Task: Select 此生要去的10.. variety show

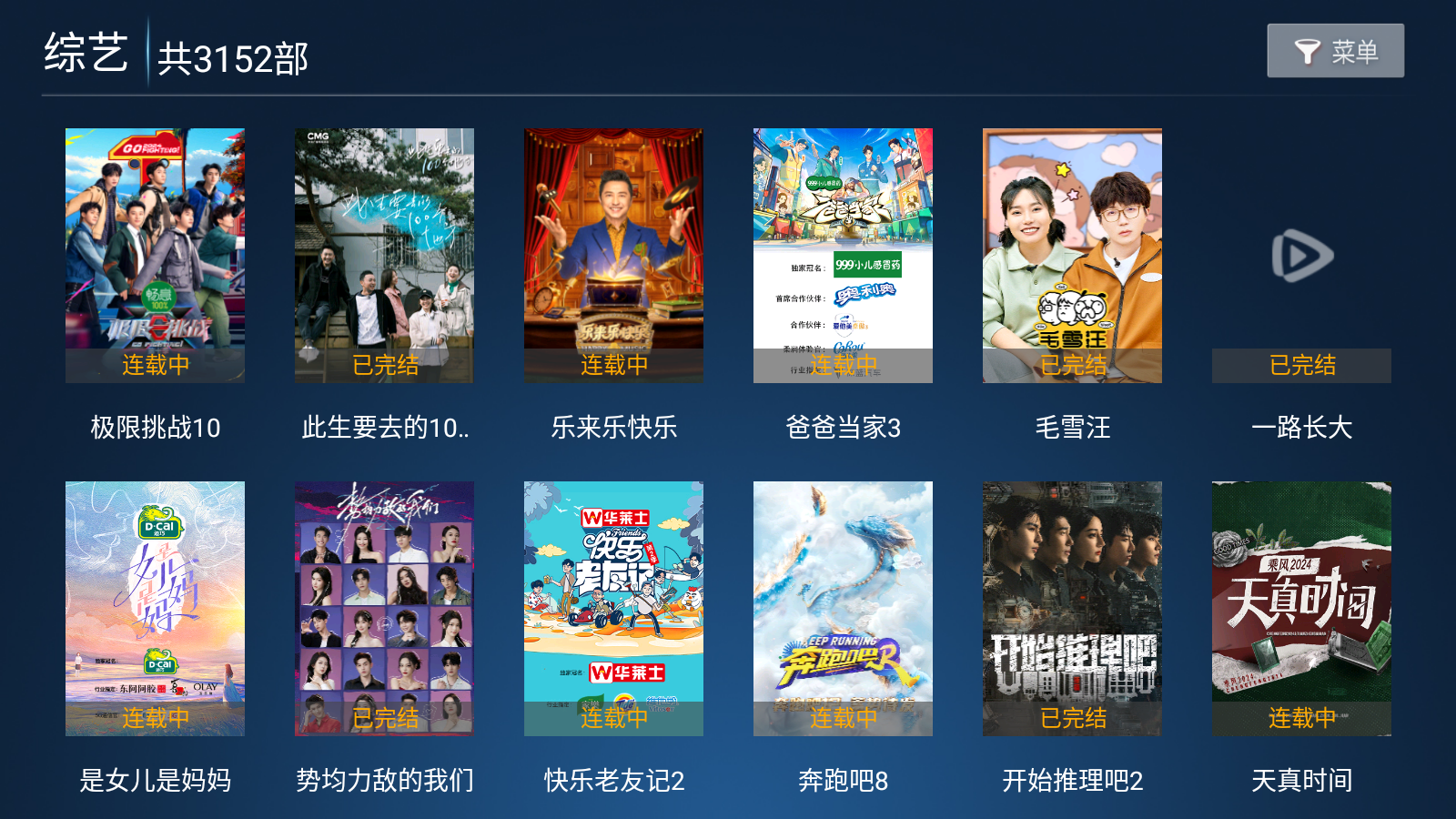Action: tap(384, 255)
